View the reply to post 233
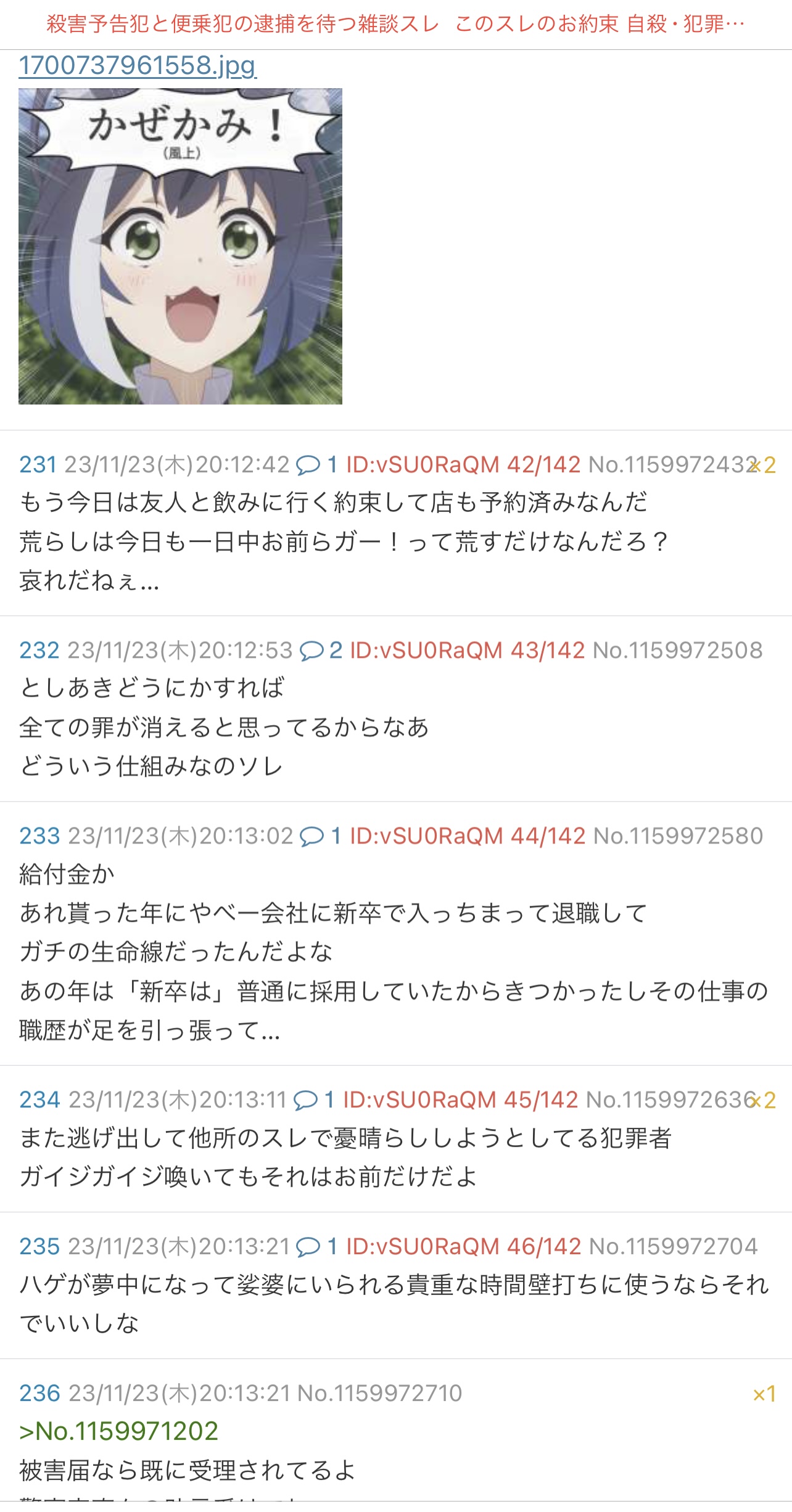Viewport: 792px width, 1512px height. pos(320,836)
